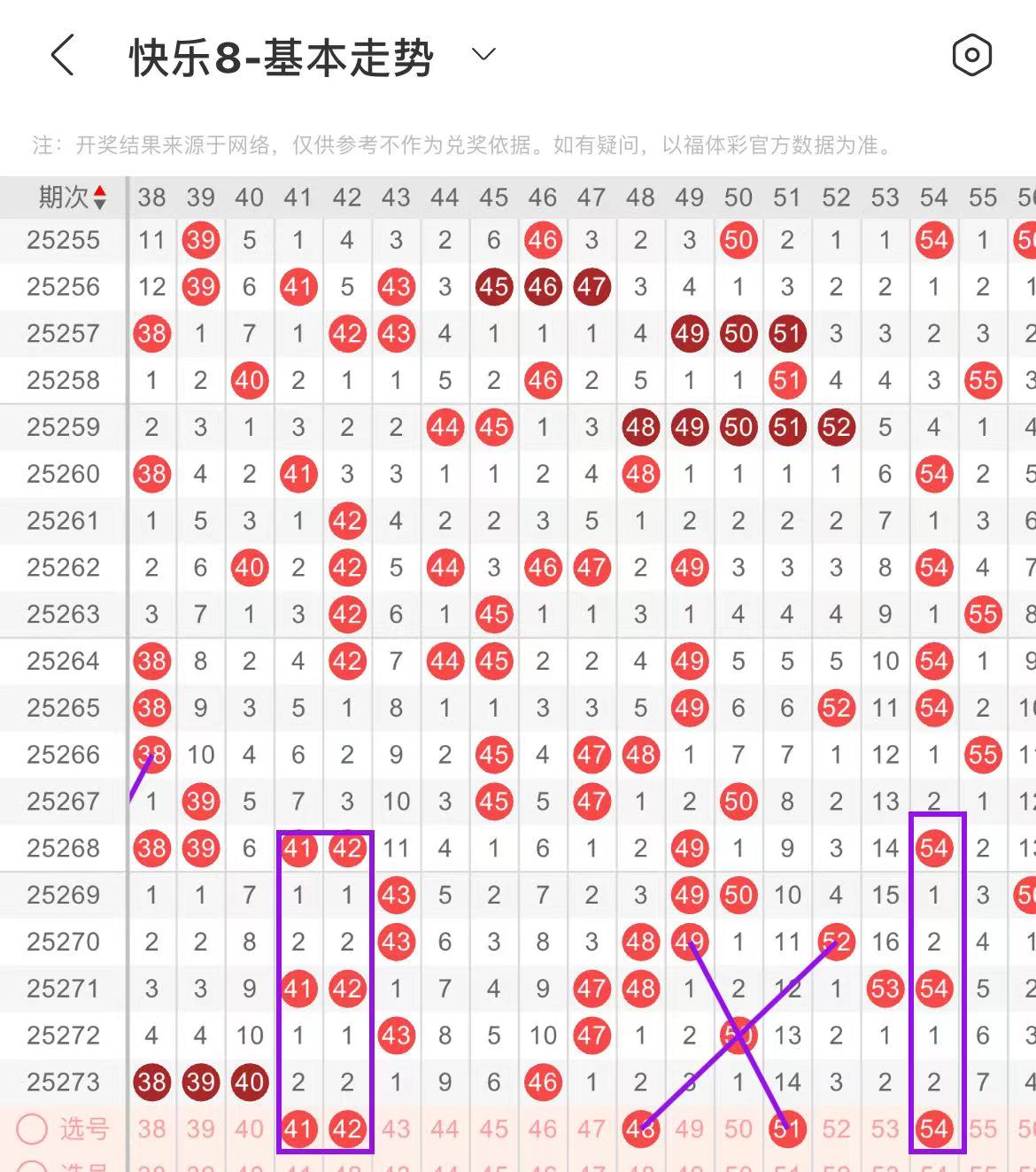Viewport: 1036px width, 1172px height.
Task: Select number 46 in the 选号 row
Action: point(542,1129)
